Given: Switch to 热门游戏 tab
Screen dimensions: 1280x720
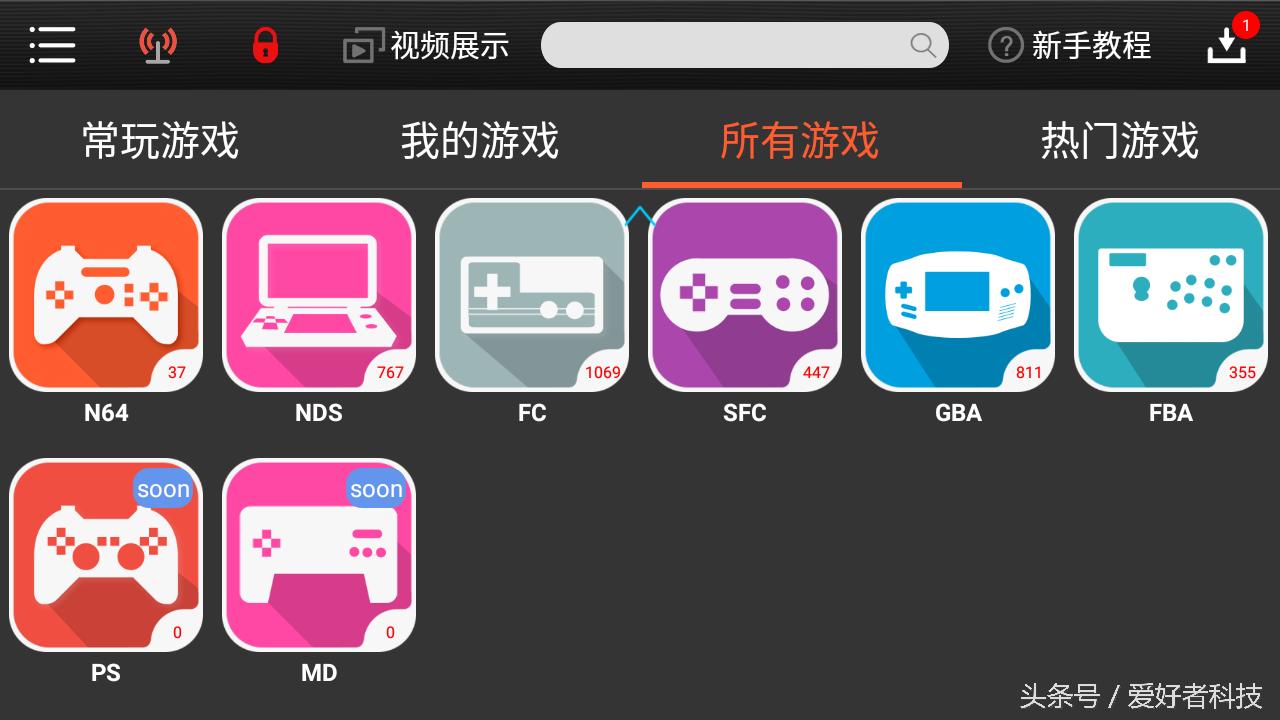Looking at the screenshot, I should click(x=1120, y=140).
